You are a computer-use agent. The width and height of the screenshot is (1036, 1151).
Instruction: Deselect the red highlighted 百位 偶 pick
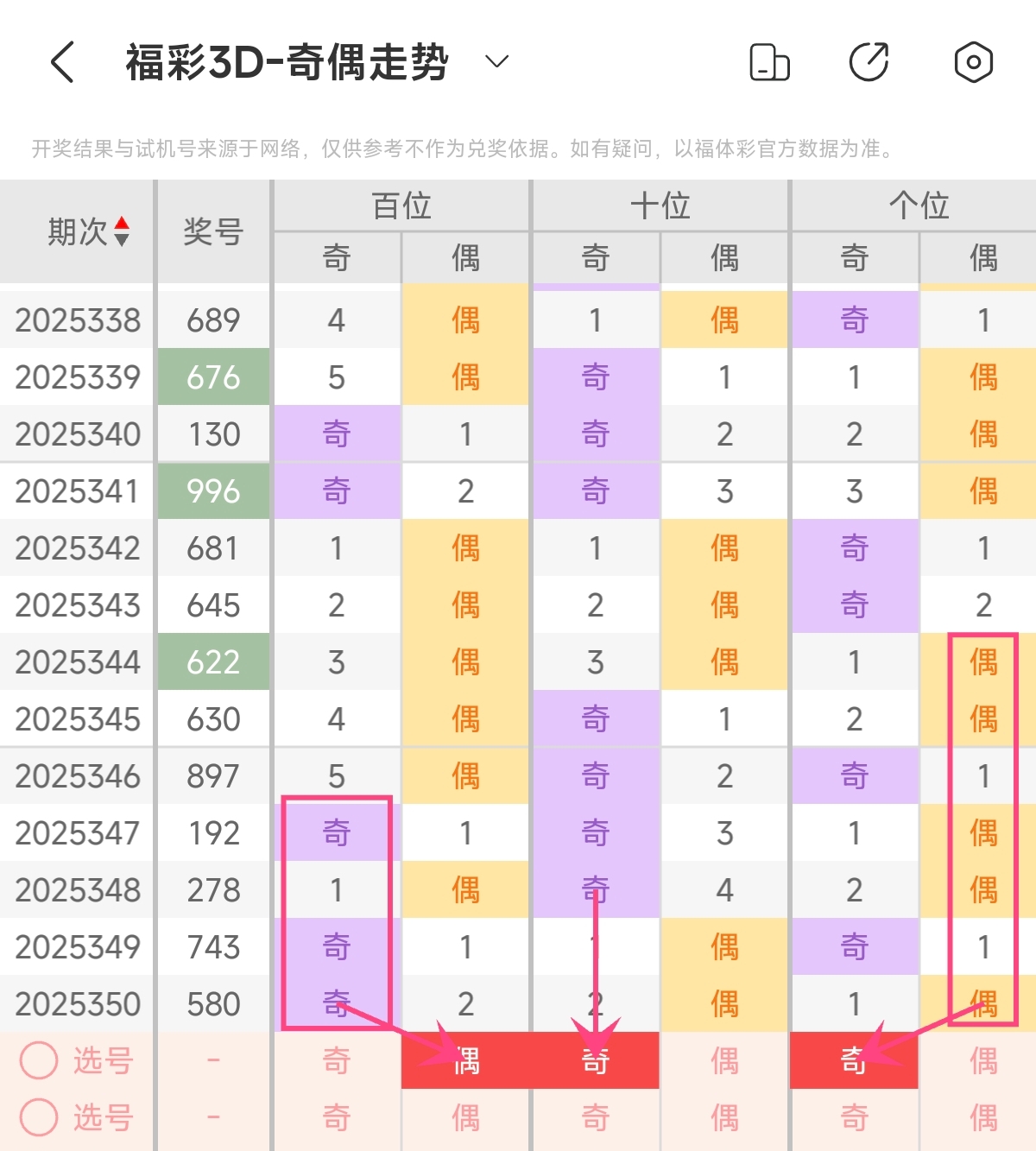(x=466, y=1060)
